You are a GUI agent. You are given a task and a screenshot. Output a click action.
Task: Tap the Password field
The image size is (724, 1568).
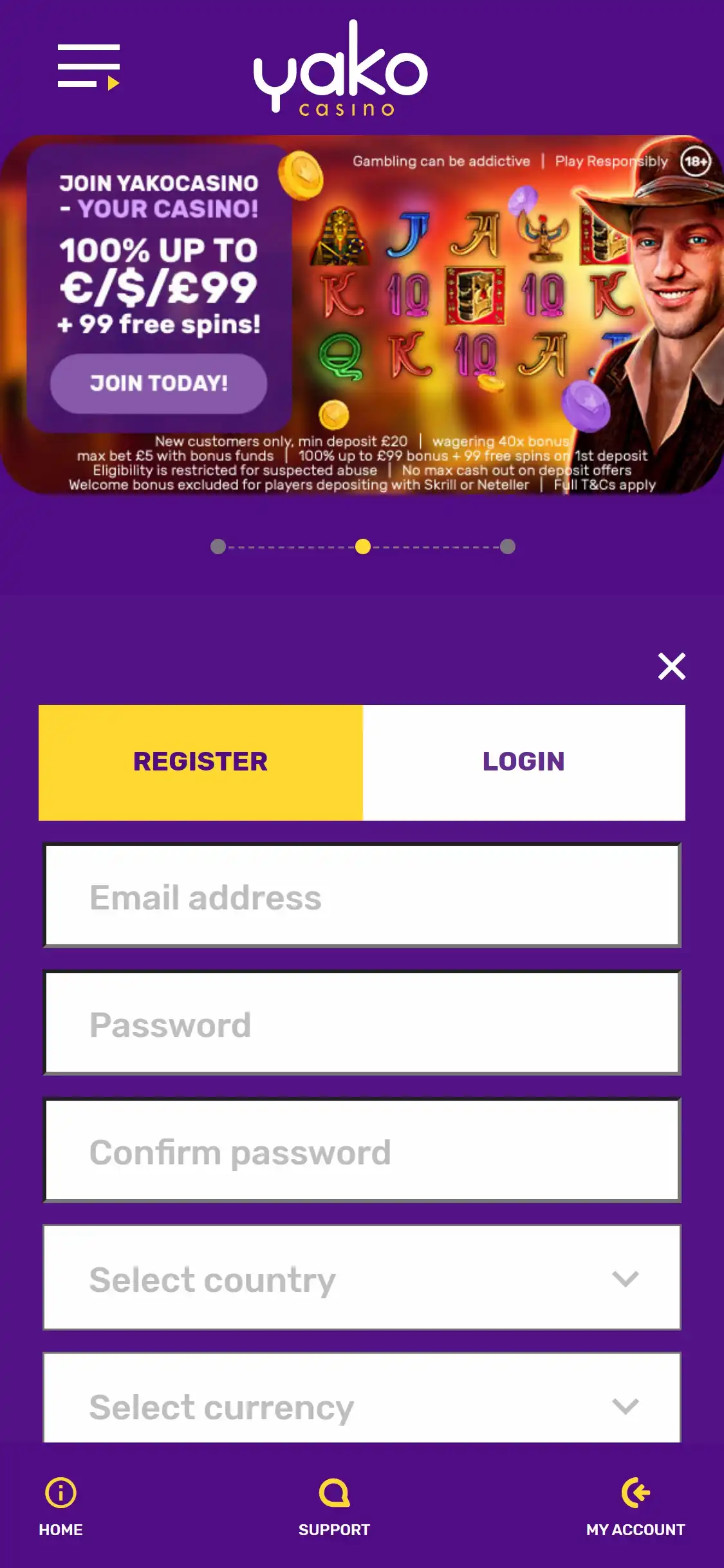[x=362, y=1023]
